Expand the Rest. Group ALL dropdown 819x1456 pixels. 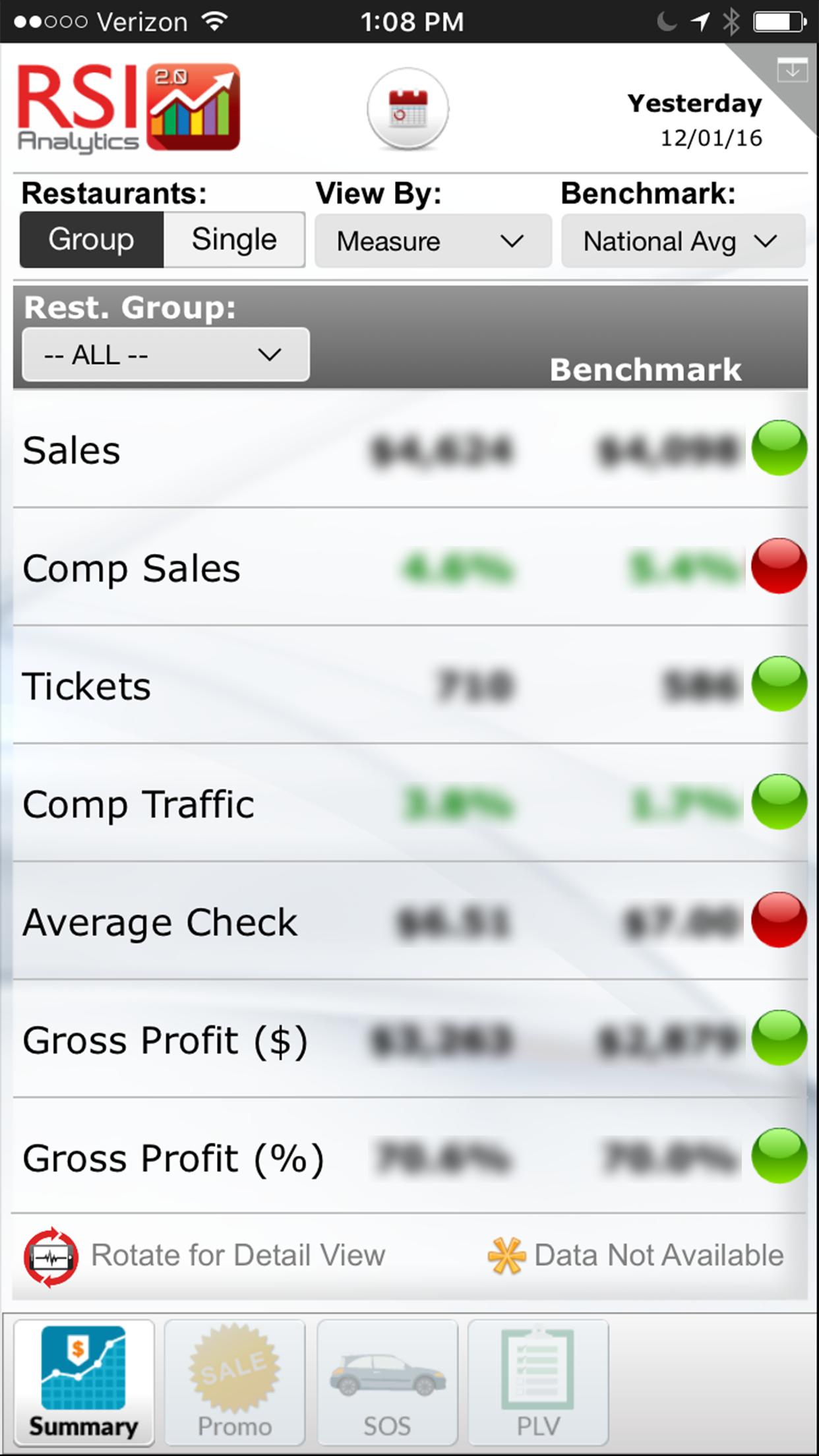(x=166, y=355)
